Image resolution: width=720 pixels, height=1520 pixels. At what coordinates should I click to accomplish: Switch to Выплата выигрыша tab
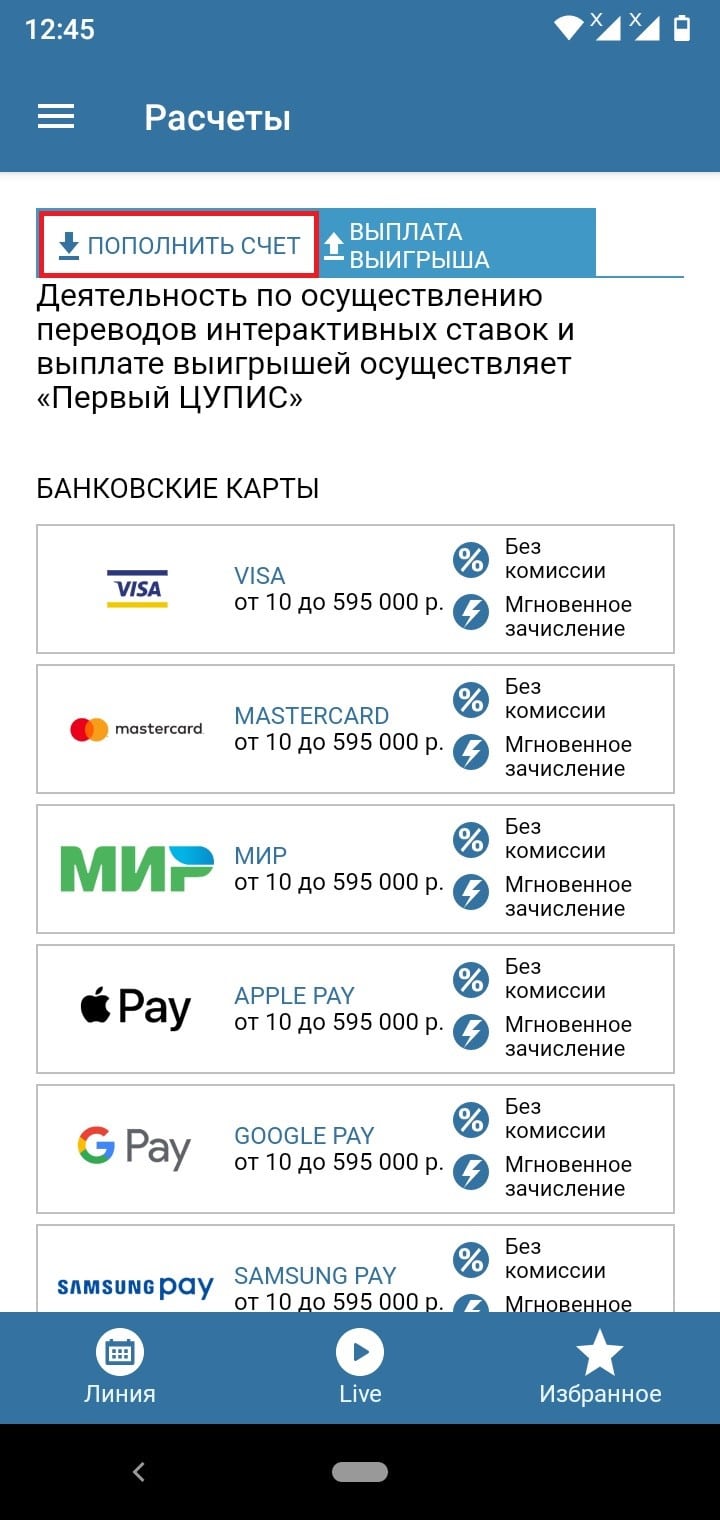coord(456,245)
